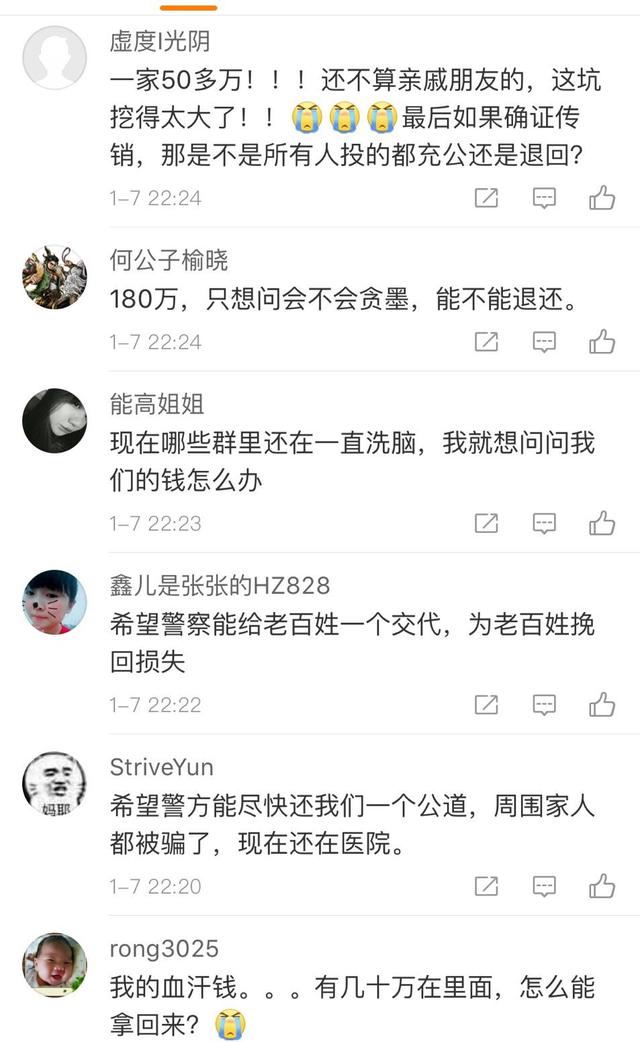Open the username StriveYun
Image resolution: width=640 pixels, height=1042 pixels.
[x=162, y=767]
